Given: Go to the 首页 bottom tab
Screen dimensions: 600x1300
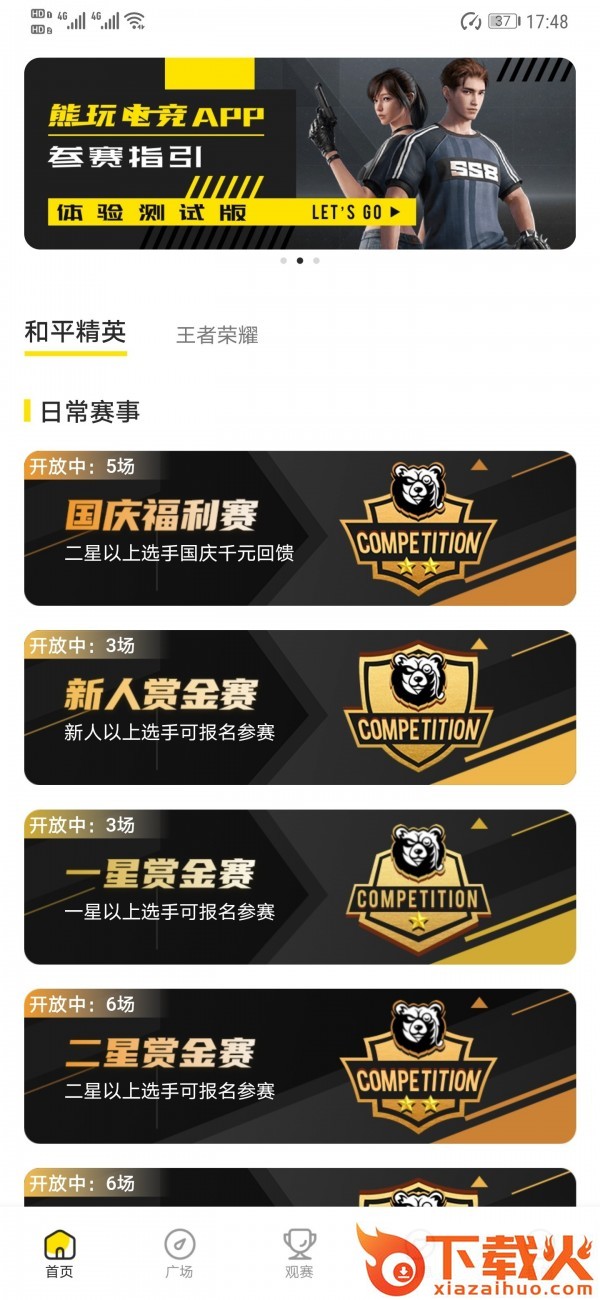Looking at the screenshot, I should (x=60, y=1254).
